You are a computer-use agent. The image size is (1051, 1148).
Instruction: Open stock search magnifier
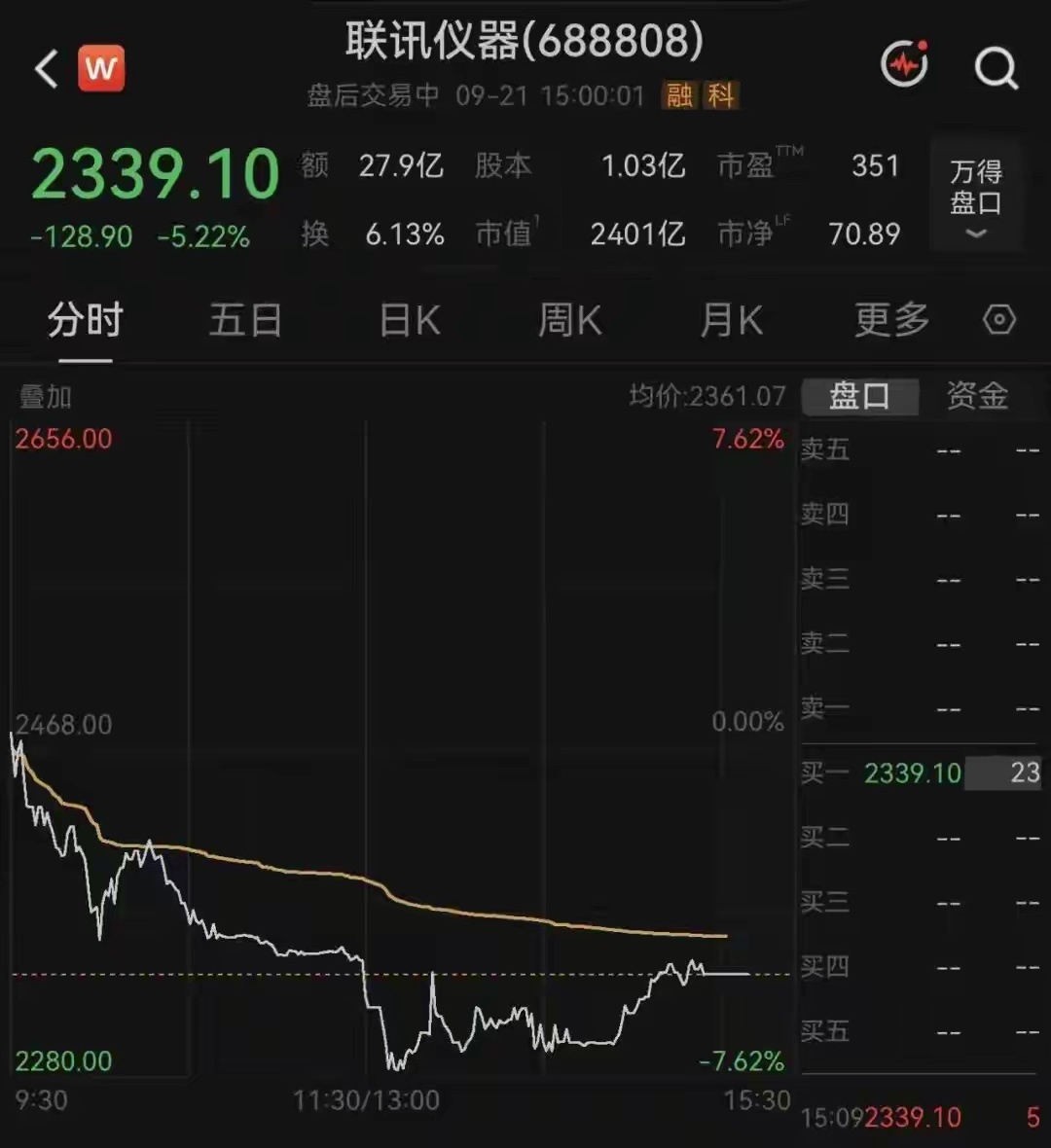(x=997, y=68)
